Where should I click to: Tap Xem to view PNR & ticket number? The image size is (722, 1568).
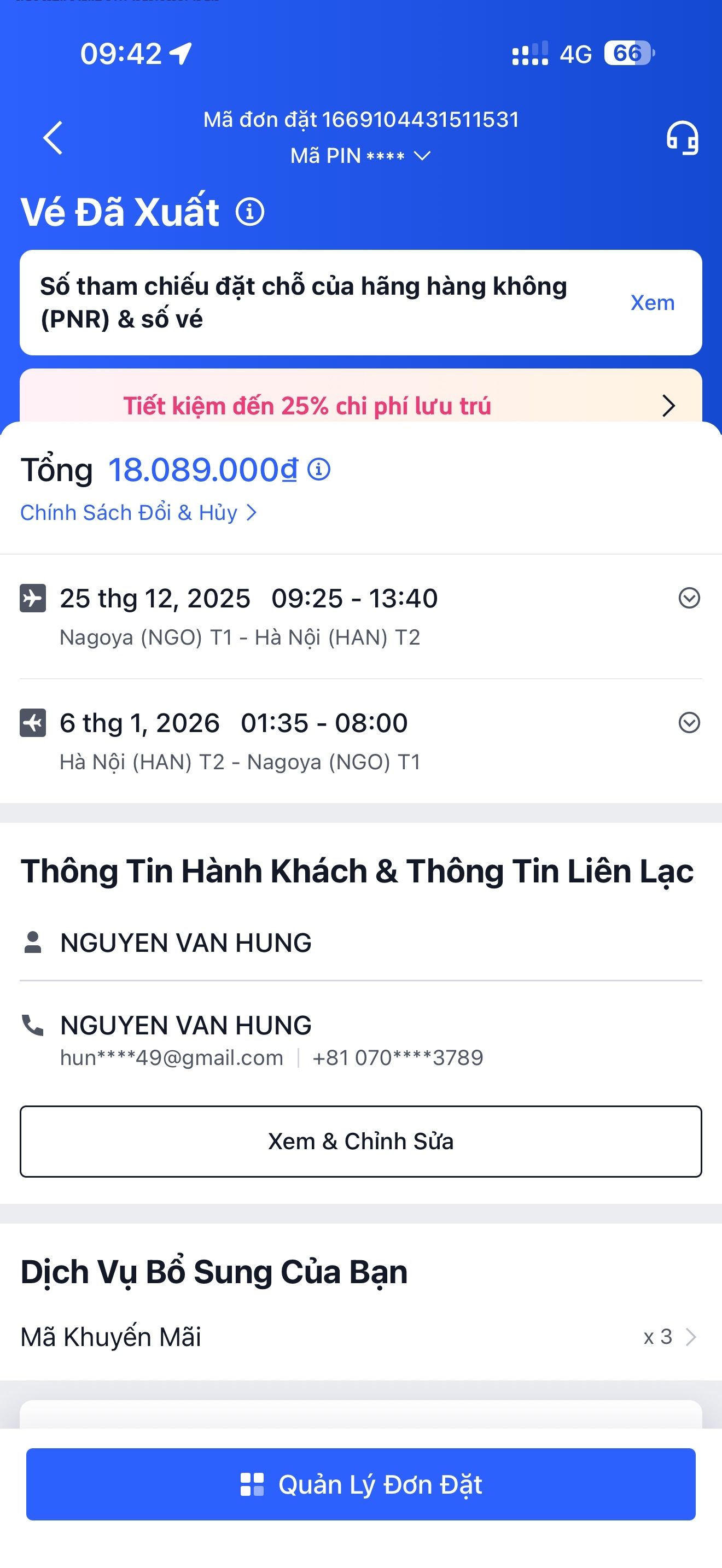[652, 302]
